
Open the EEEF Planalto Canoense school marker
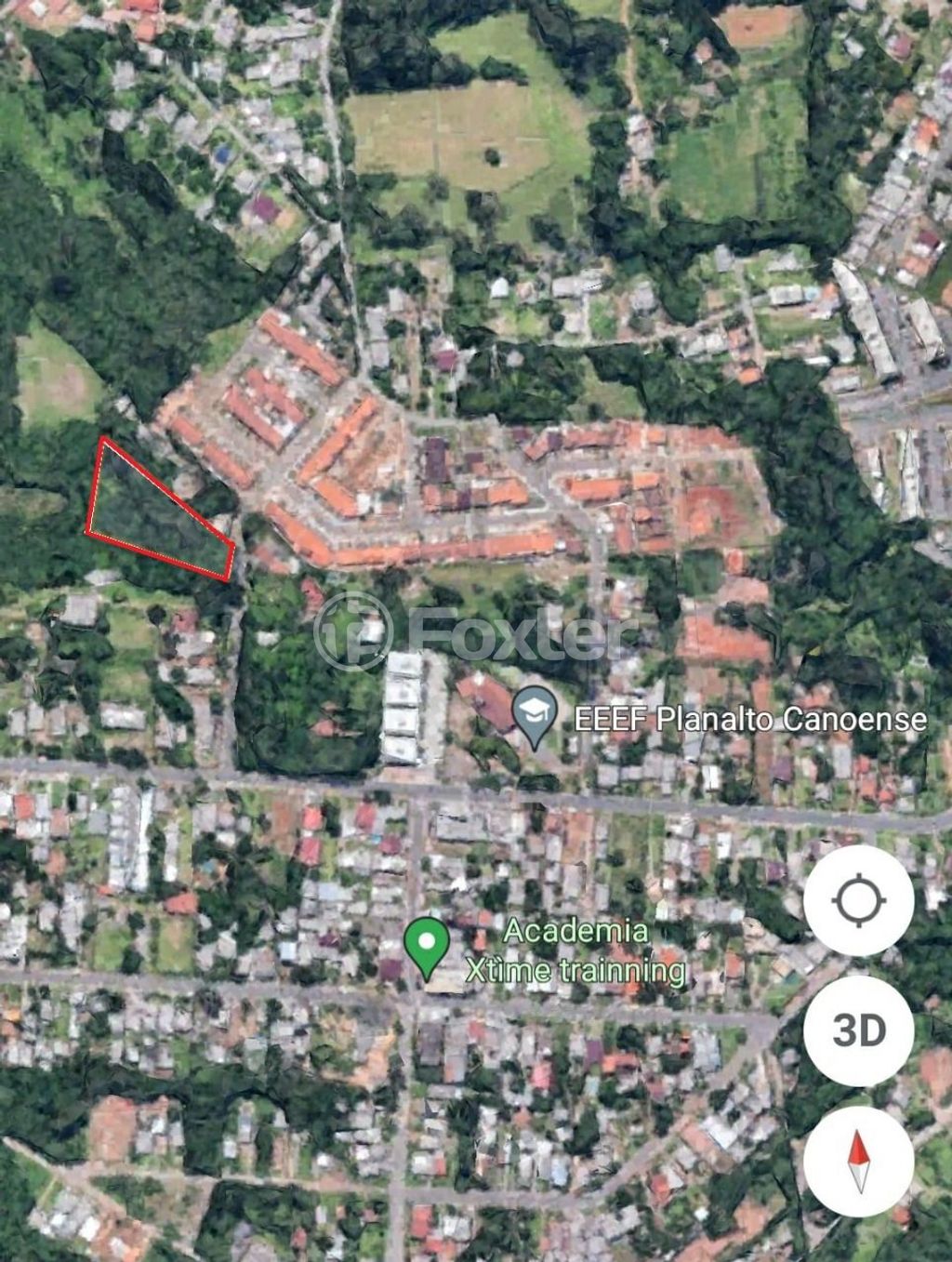pyautogui.click(x=535, y=714)
